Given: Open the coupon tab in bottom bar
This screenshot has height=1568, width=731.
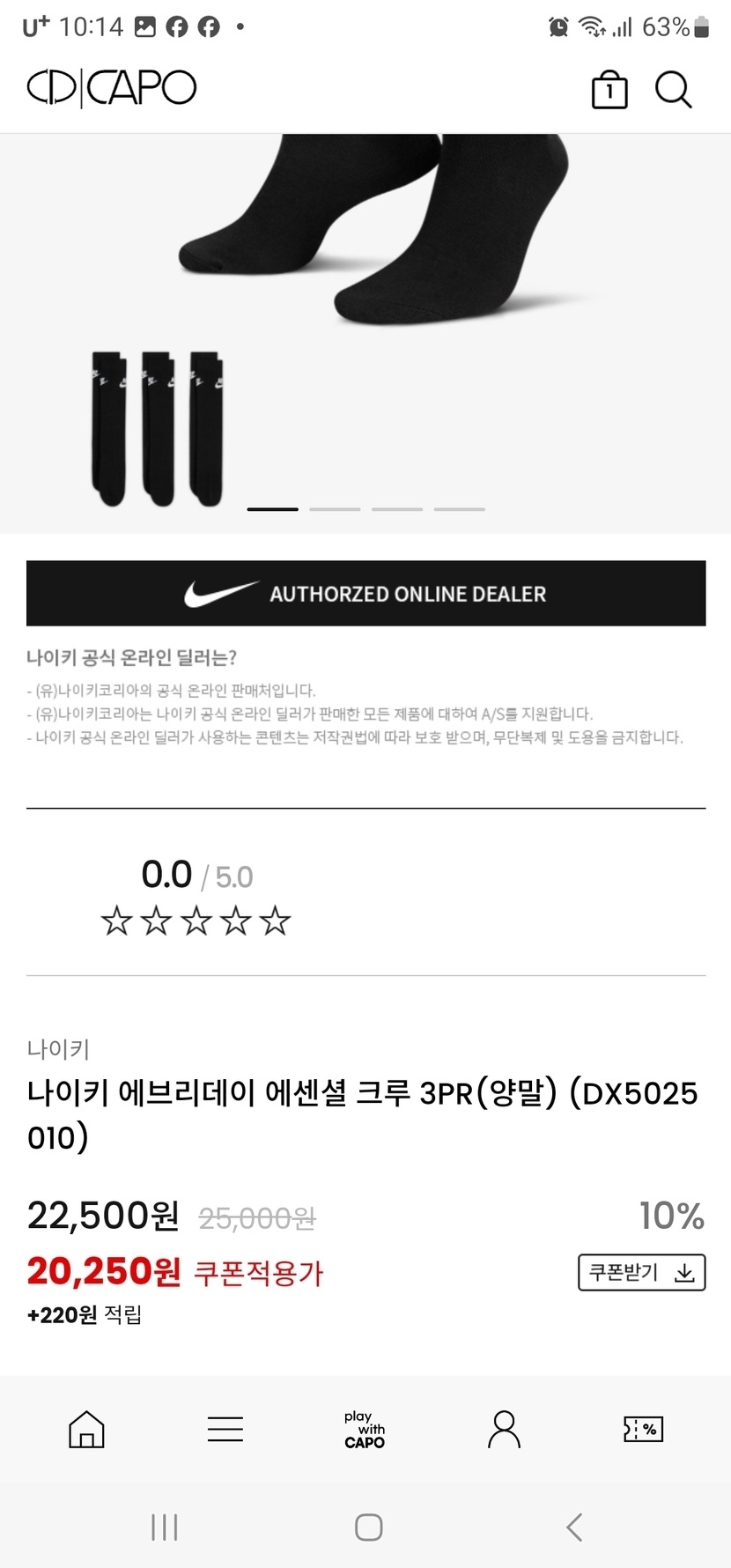Looking at the screenshot, I should point(643,1429).
